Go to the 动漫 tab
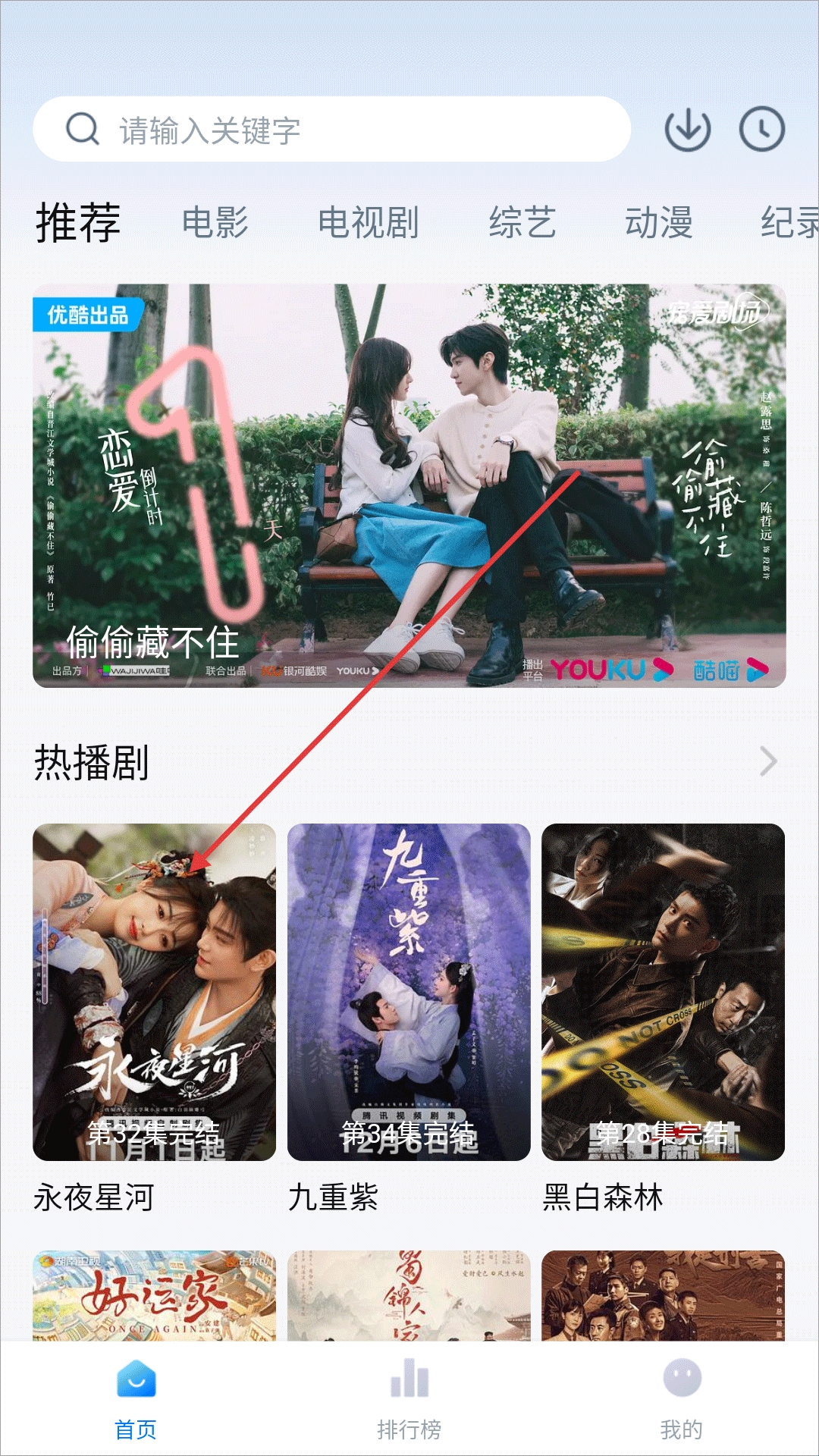Viewport: 819px width, 1456px height. (659, 223)
